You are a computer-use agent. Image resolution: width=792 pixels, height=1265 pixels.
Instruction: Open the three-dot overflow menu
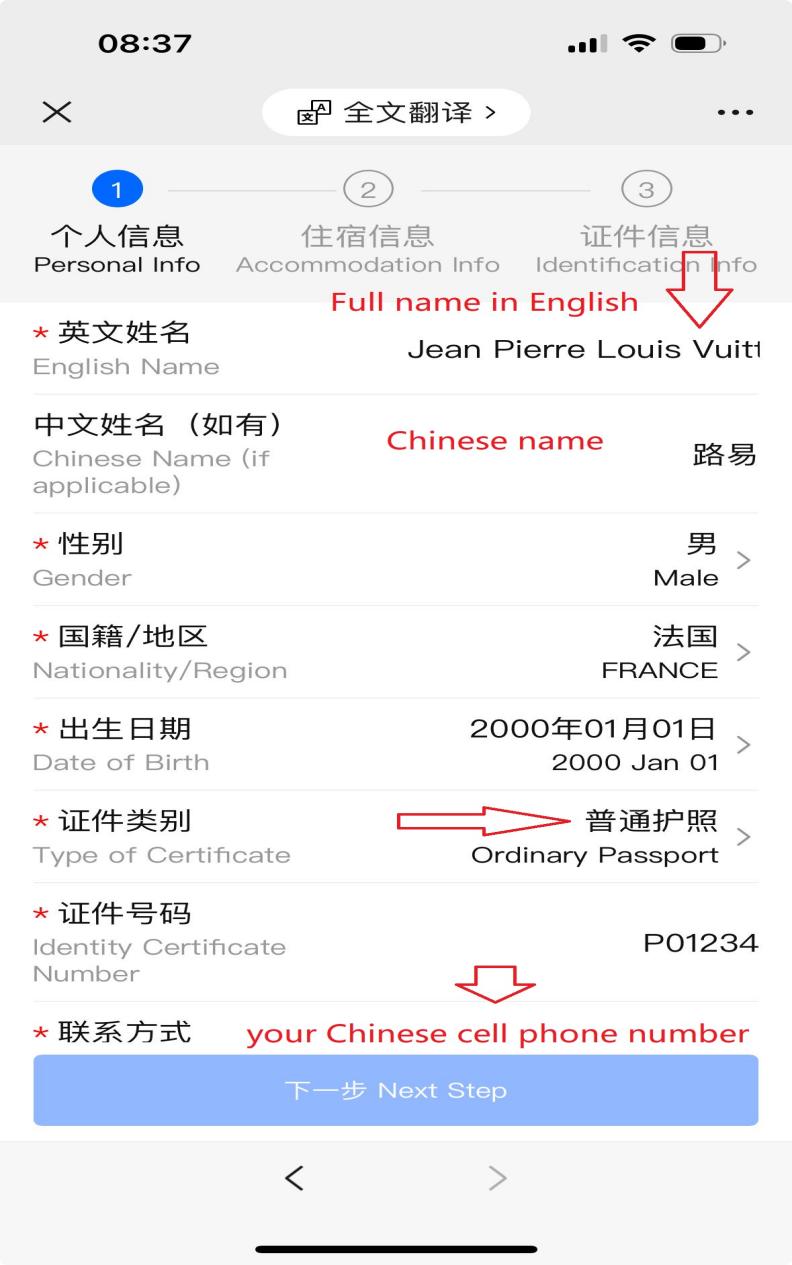(x=735, y=113)
